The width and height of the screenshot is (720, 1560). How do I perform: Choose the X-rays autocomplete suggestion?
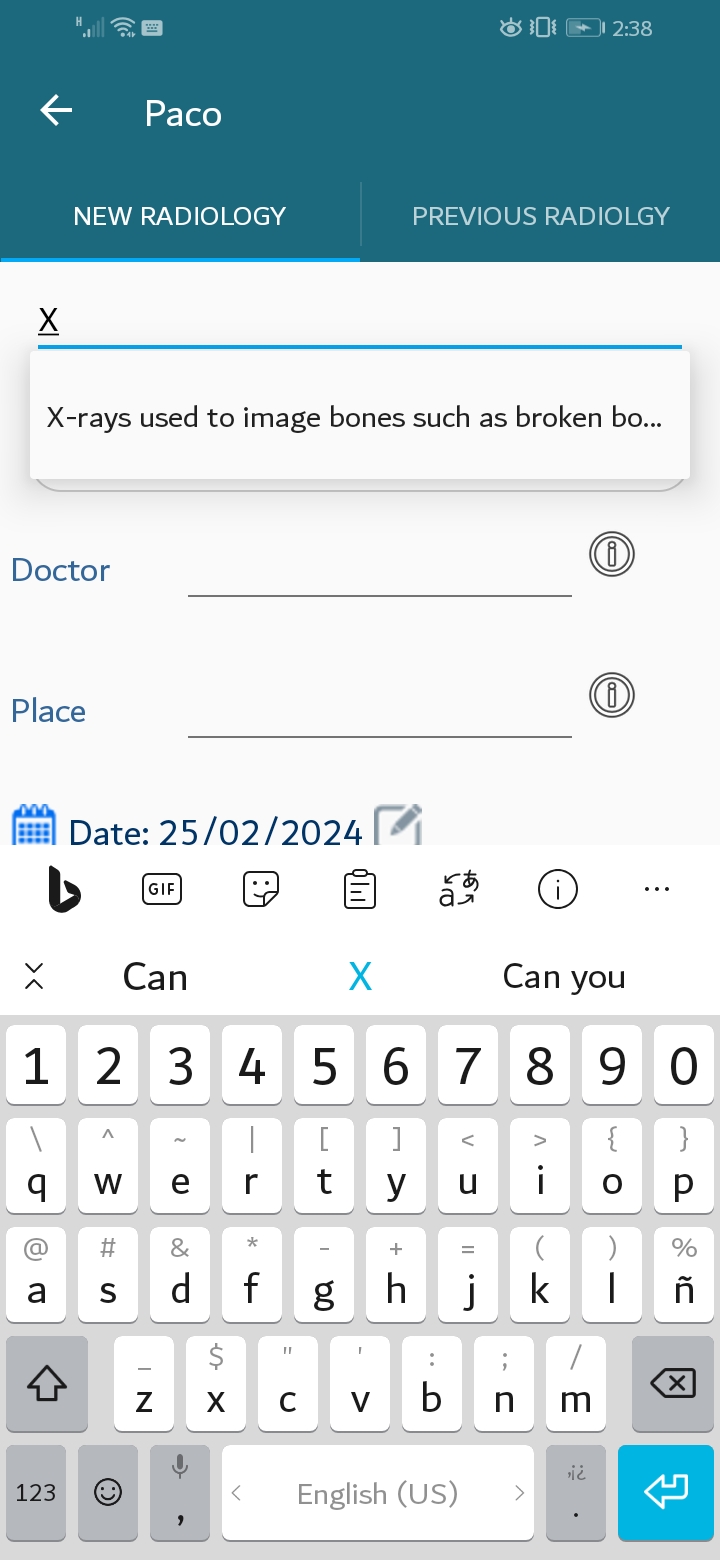pyautogui.click(x=354, y=418)
